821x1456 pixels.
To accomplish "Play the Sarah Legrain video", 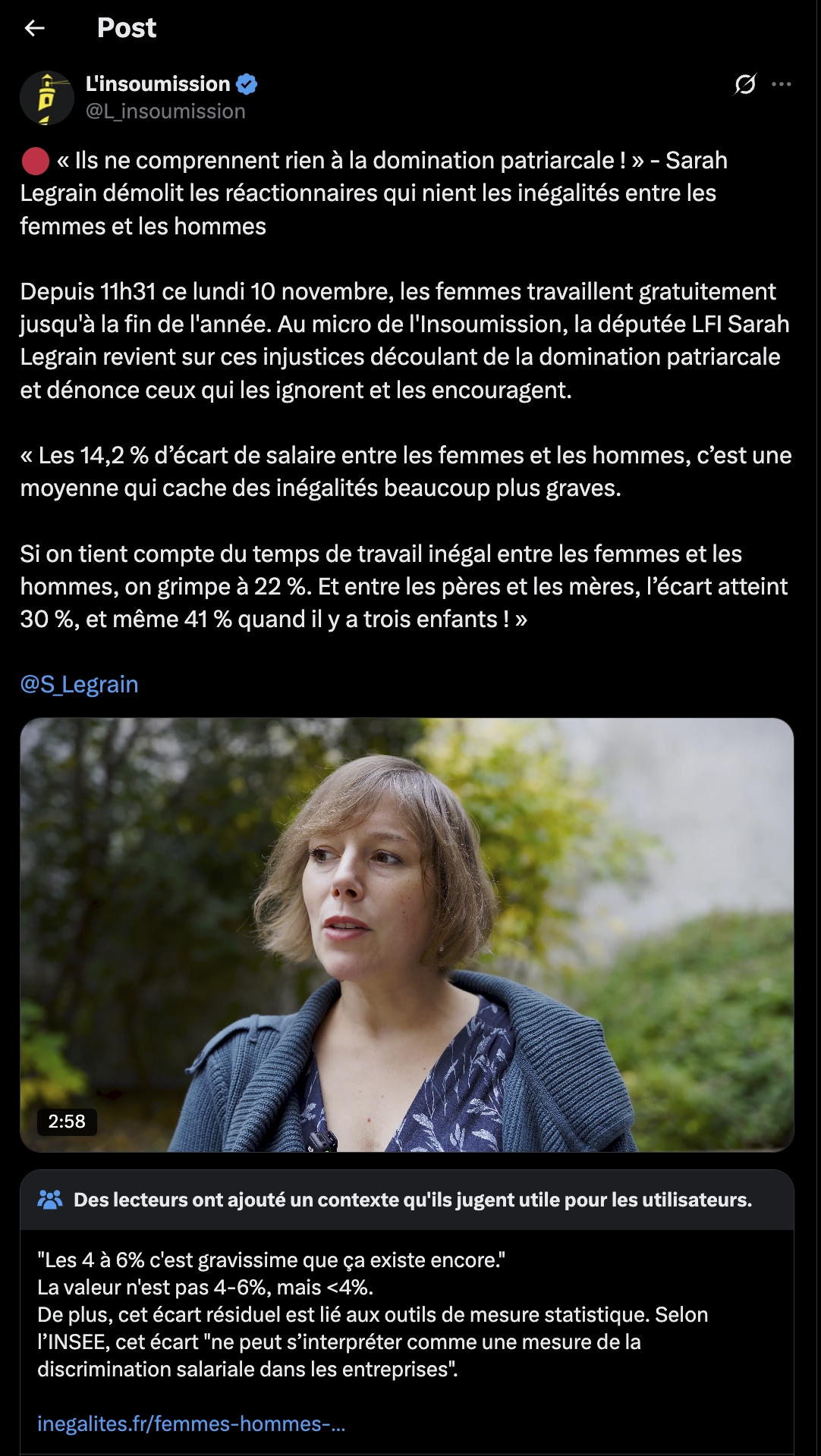I will point(407,934).
